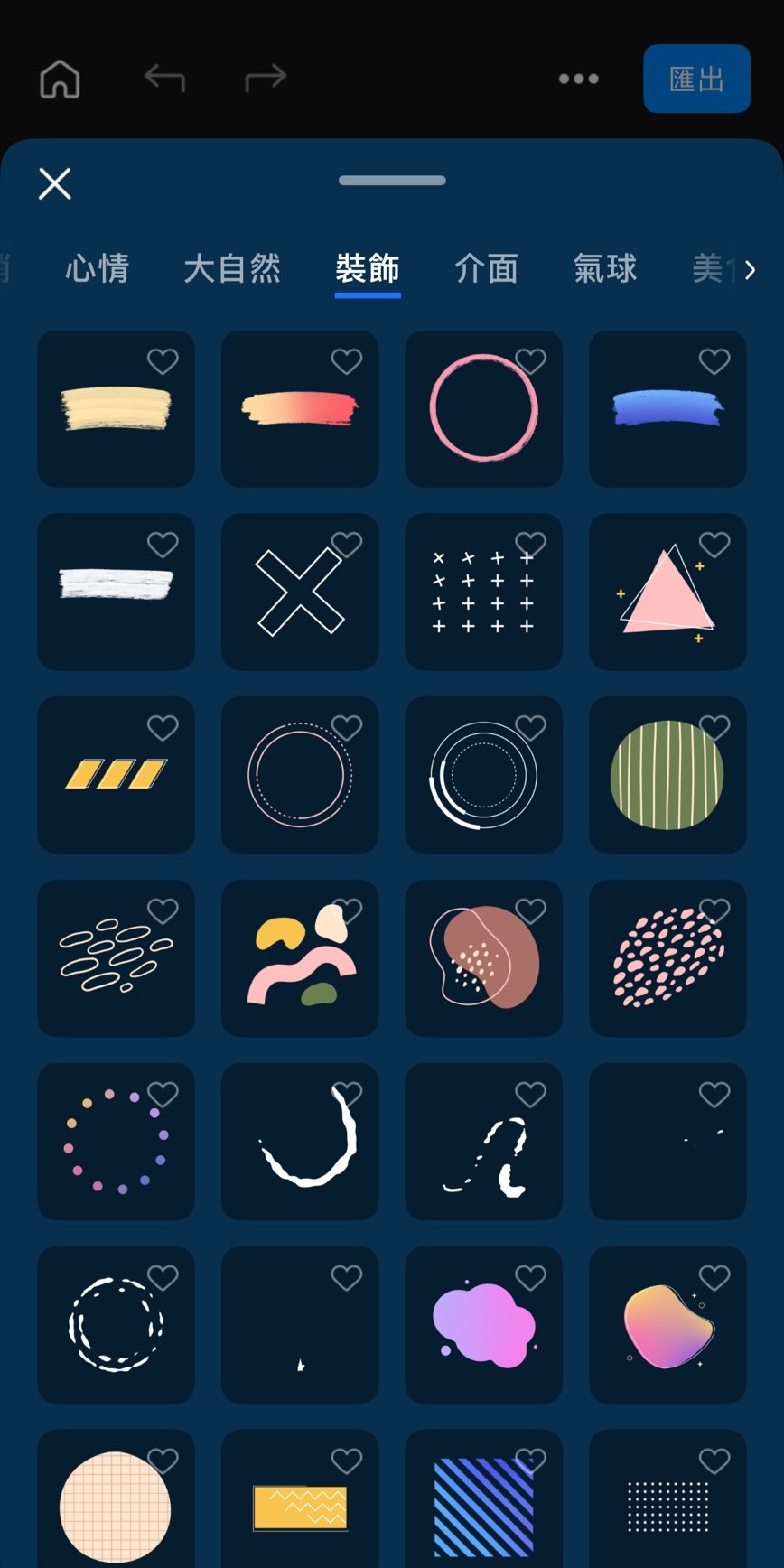784x1568 pixels.
Task: Tap the 匯出 export button
Action: [x=696, y=79]
